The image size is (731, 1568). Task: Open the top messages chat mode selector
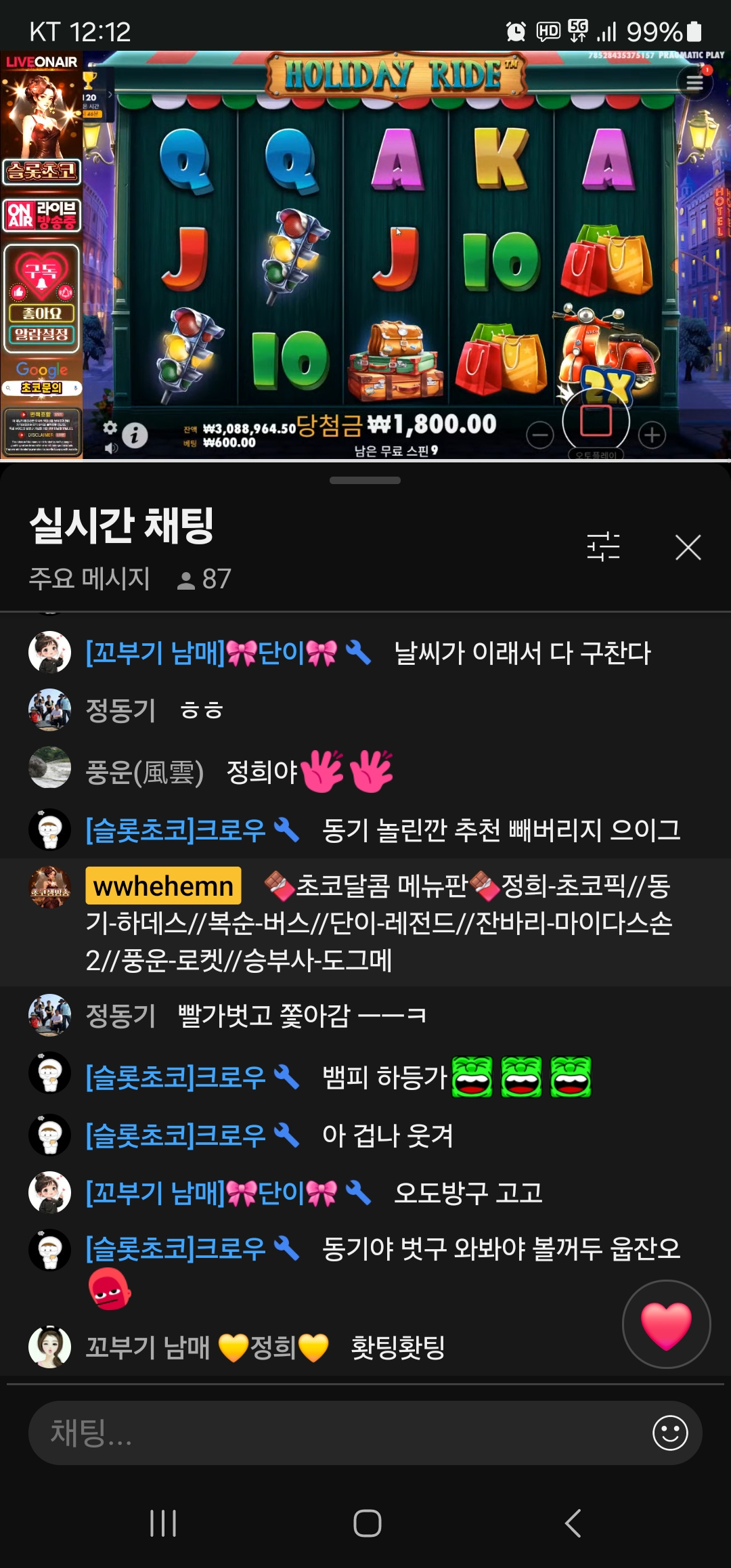pyautogui.click(x=89, y=579)
